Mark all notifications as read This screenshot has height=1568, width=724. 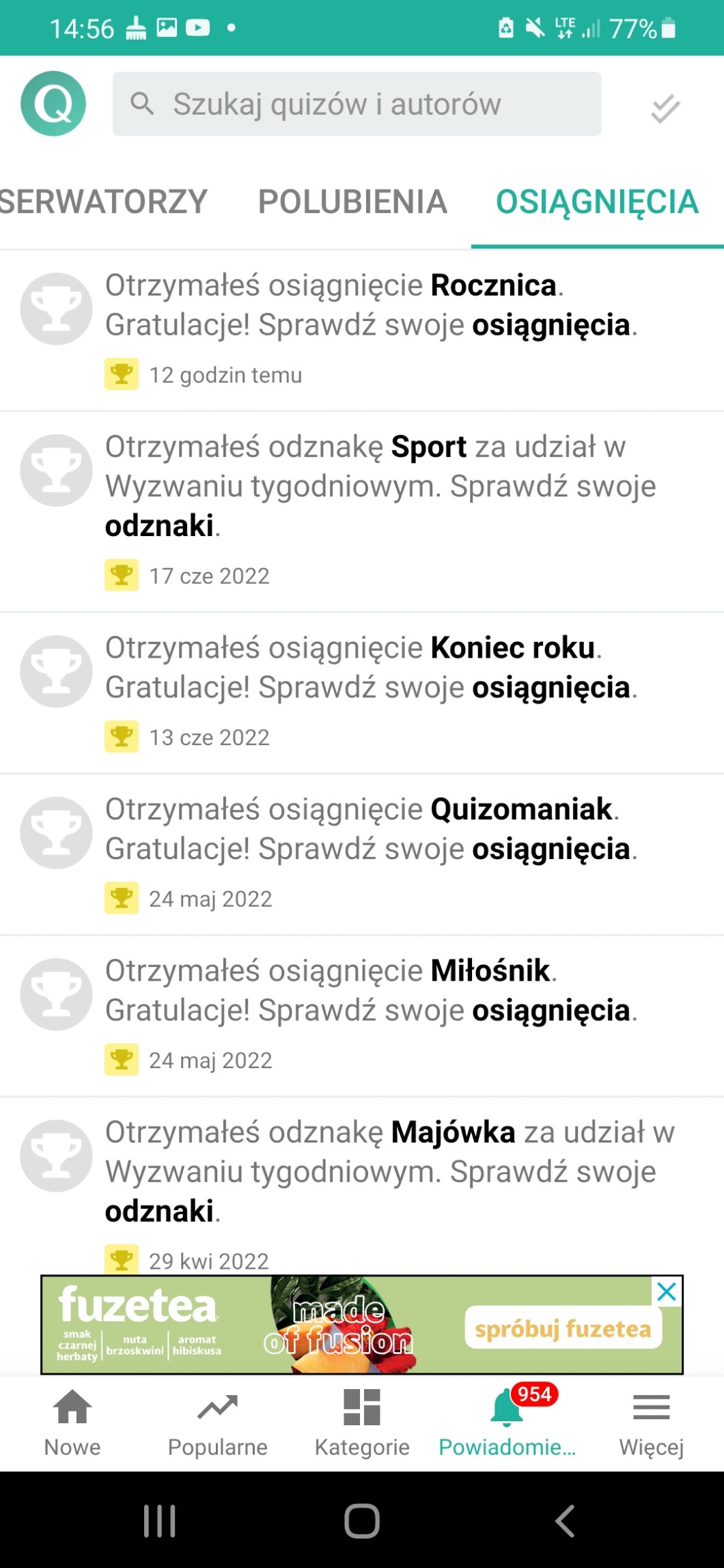[665, 109]
